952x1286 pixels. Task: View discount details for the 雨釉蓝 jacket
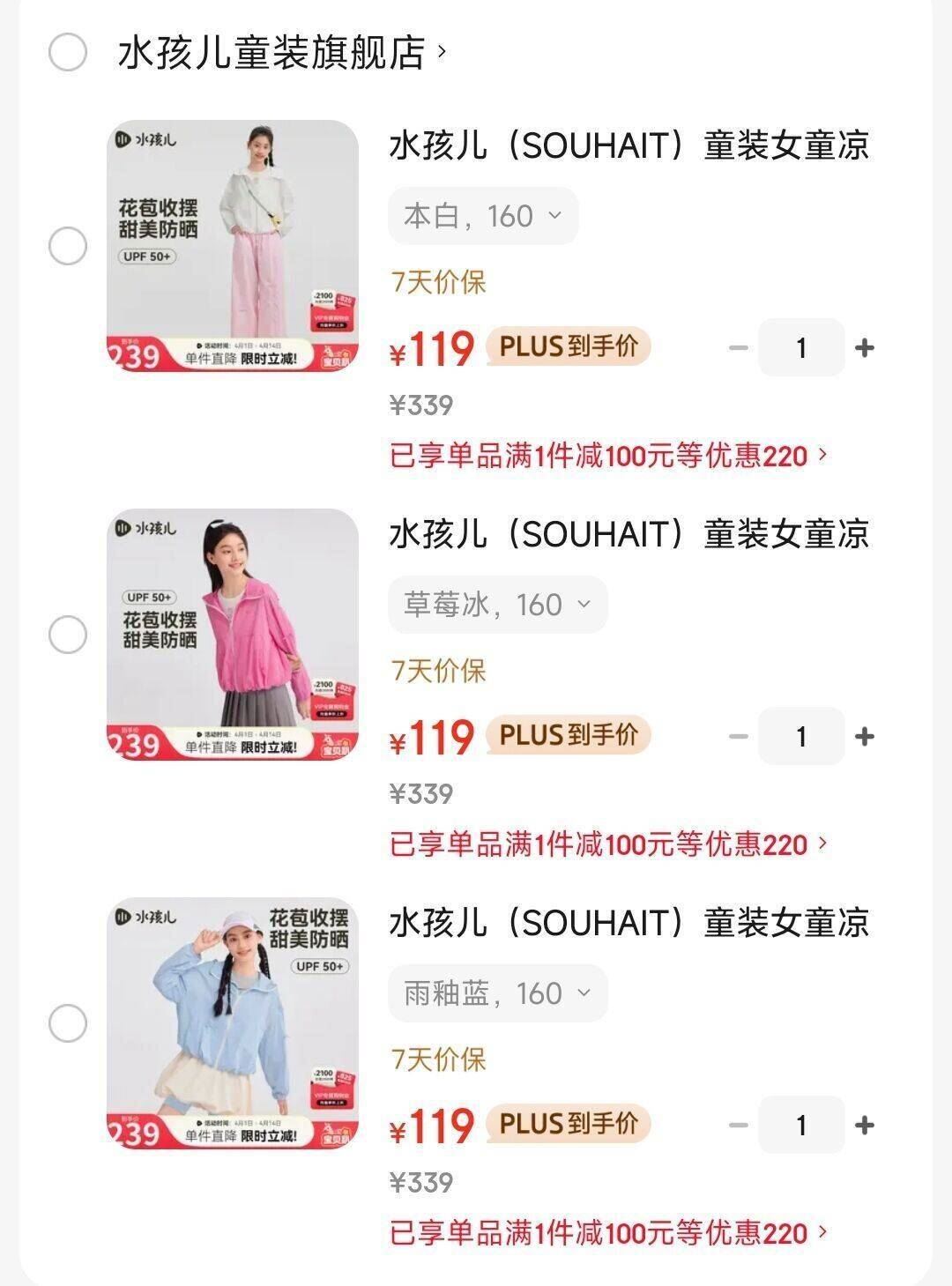coord(608,1233)
